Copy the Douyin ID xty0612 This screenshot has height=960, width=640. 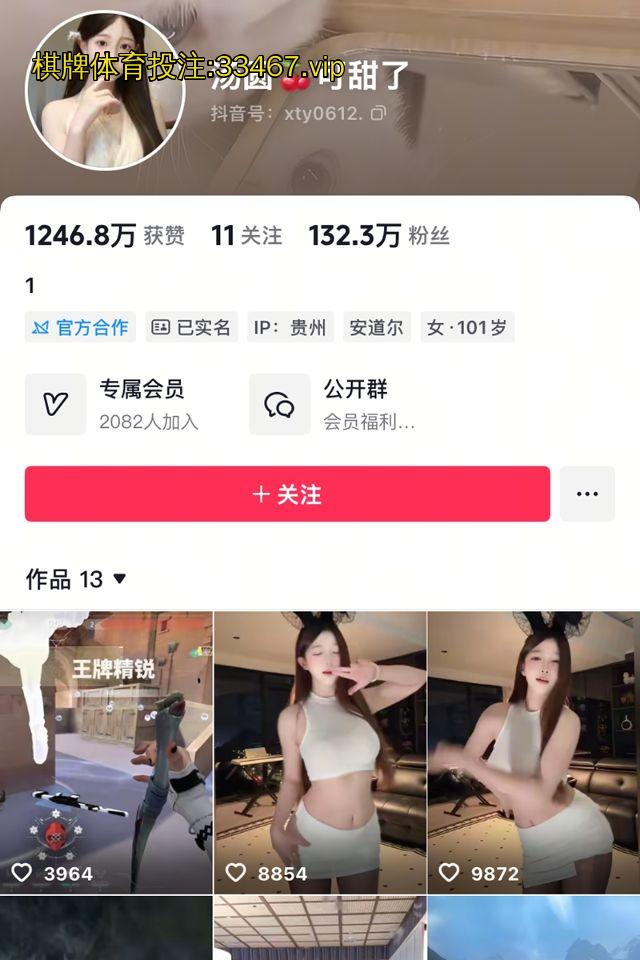click(x=378, y=114)
